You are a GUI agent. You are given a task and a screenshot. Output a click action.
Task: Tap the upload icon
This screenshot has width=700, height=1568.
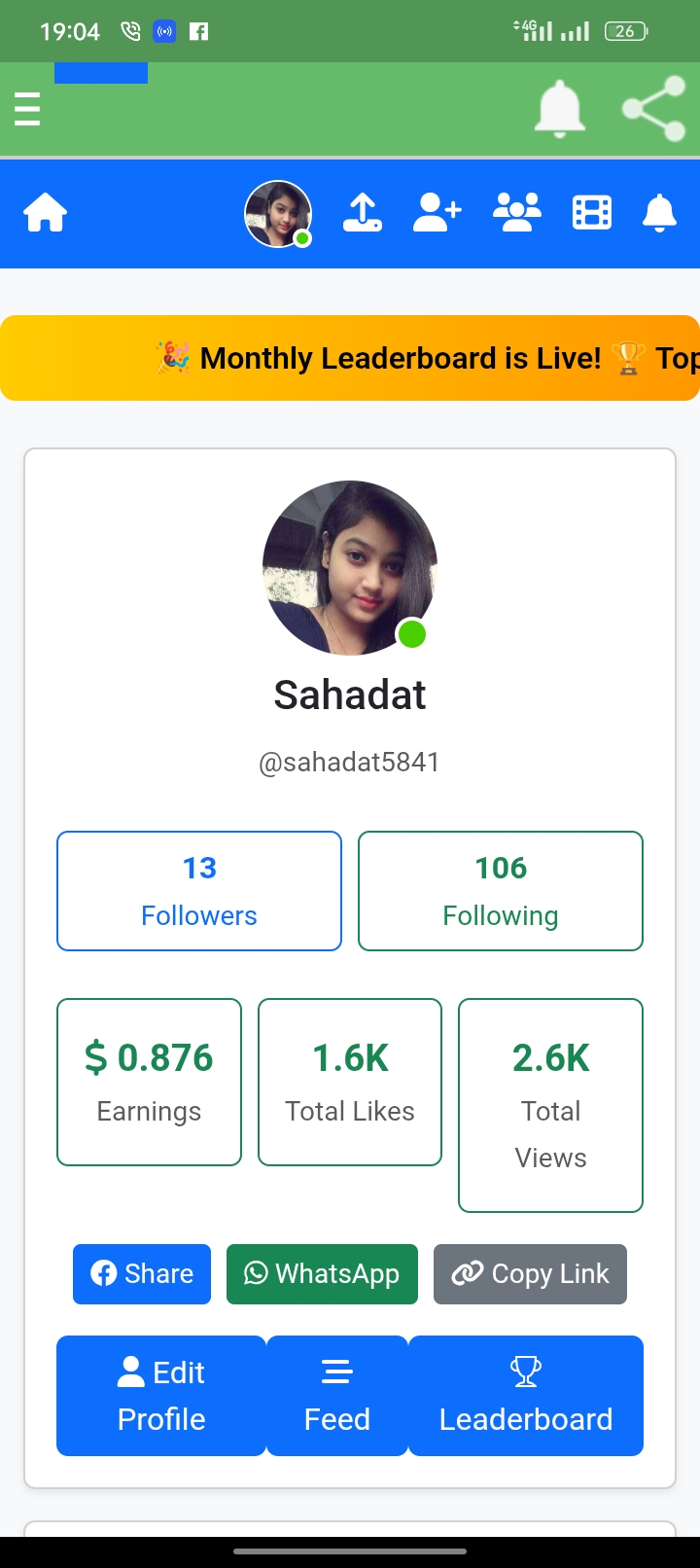coord(363,213)
